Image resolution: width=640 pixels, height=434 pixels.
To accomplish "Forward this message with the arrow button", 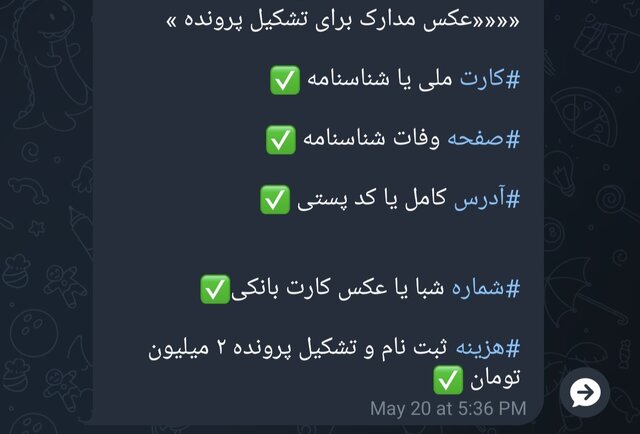I will (x=585, y=392).
